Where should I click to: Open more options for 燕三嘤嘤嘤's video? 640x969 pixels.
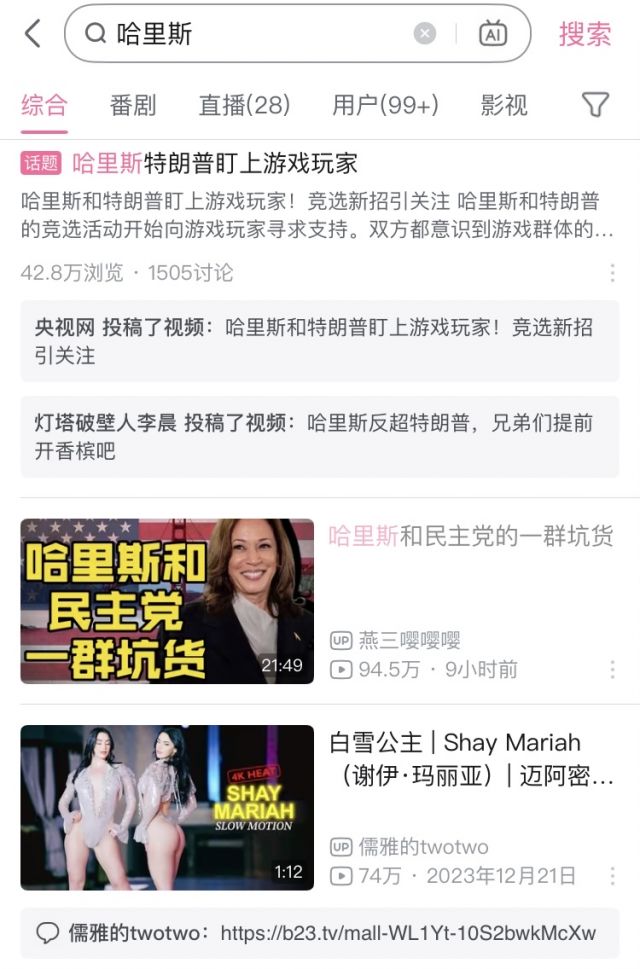tap(612, 669)
